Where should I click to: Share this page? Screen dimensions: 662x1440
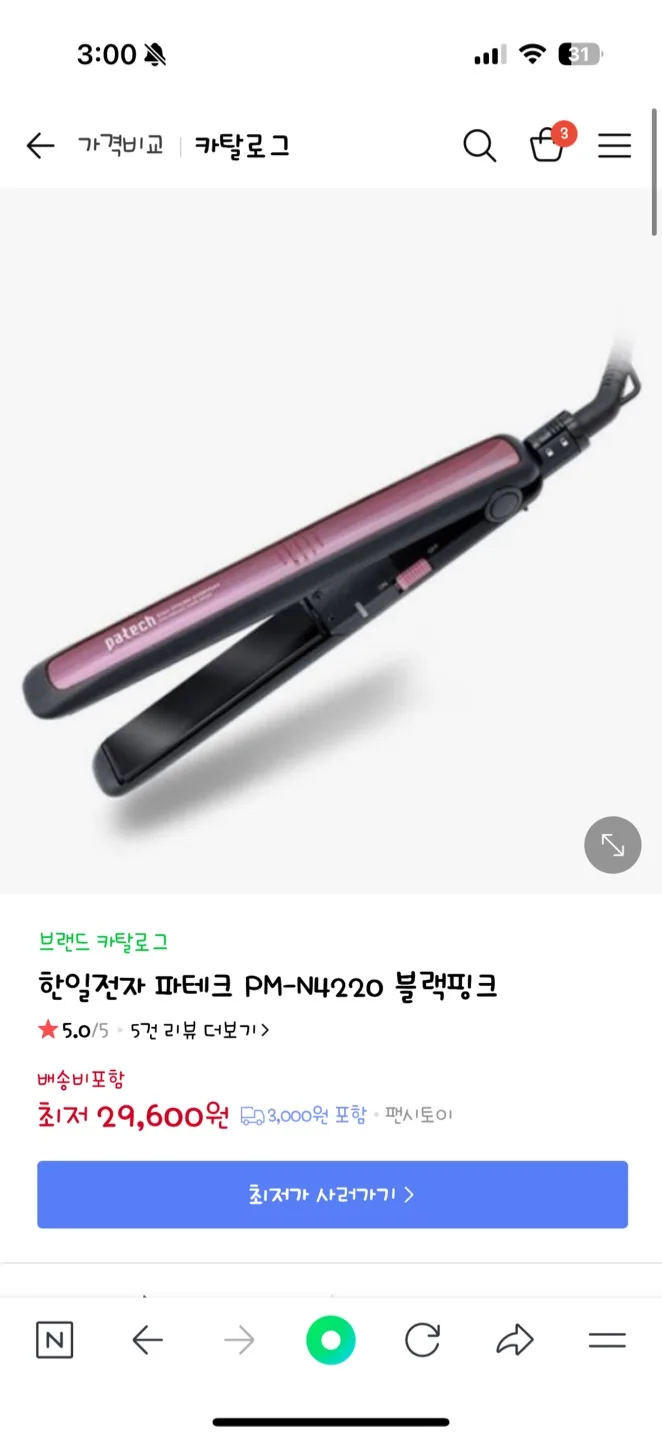click(514, 1340)
